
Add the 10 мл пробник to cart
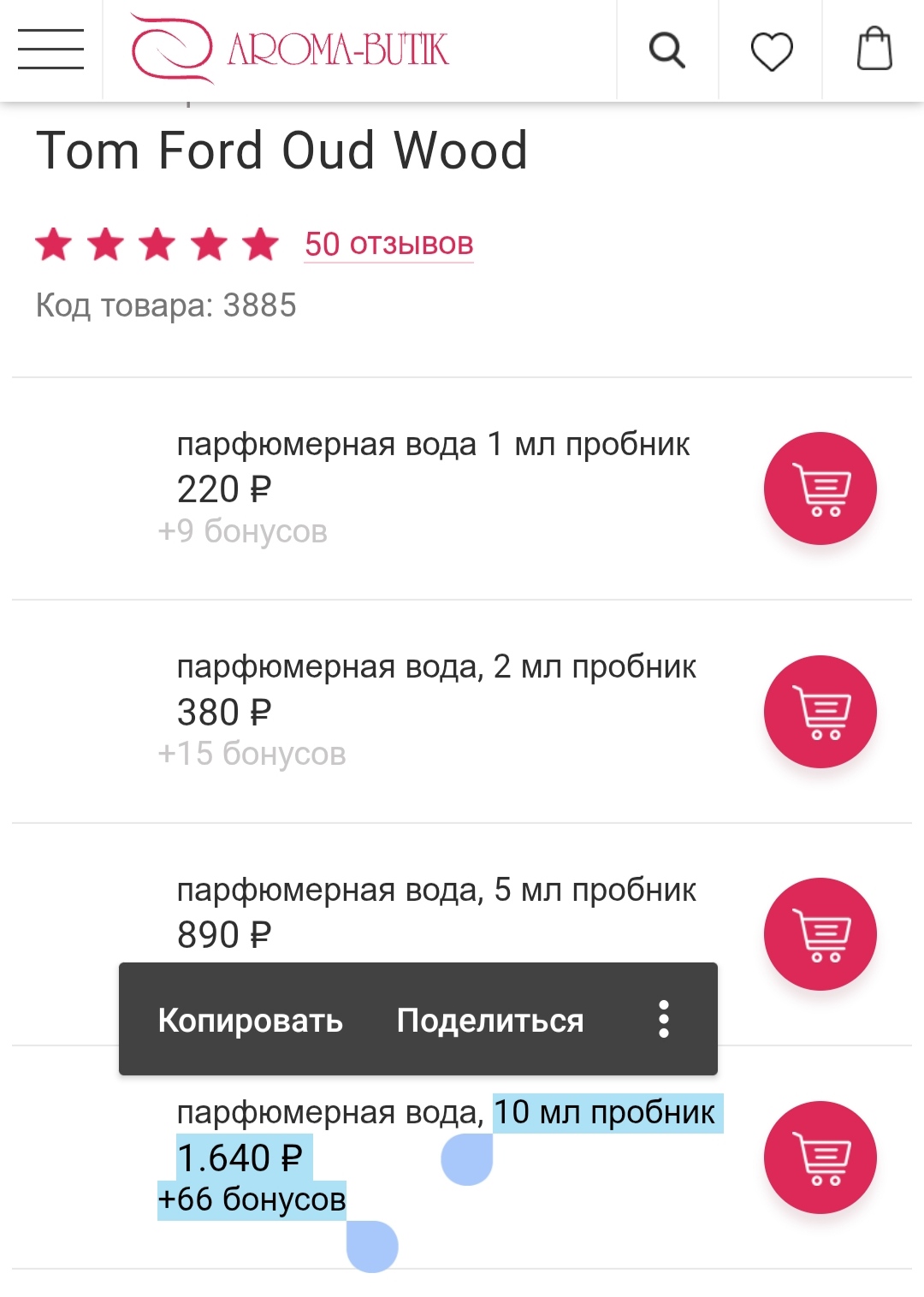click(820, 1158)
